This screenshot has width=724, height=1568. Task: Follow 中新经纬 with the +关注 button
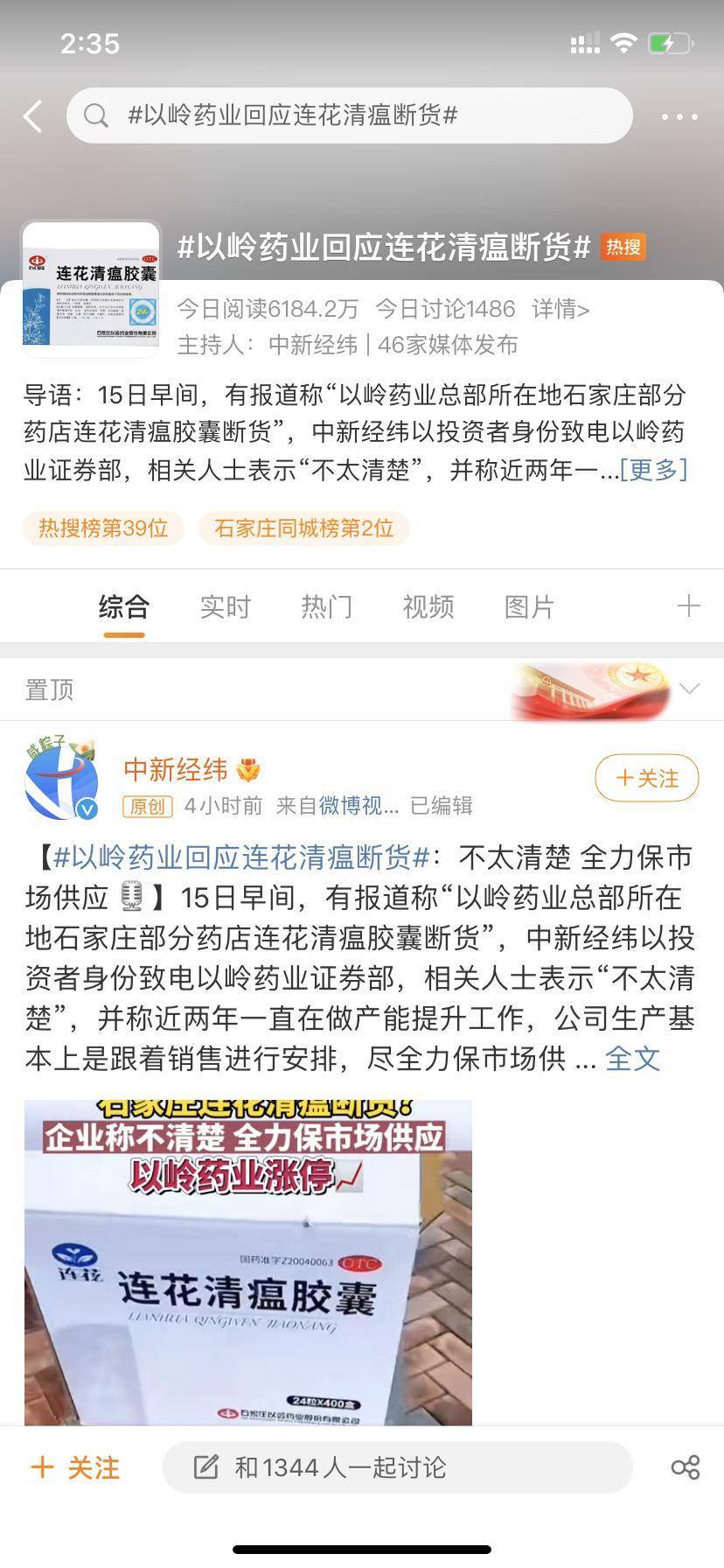coord(647,778)
